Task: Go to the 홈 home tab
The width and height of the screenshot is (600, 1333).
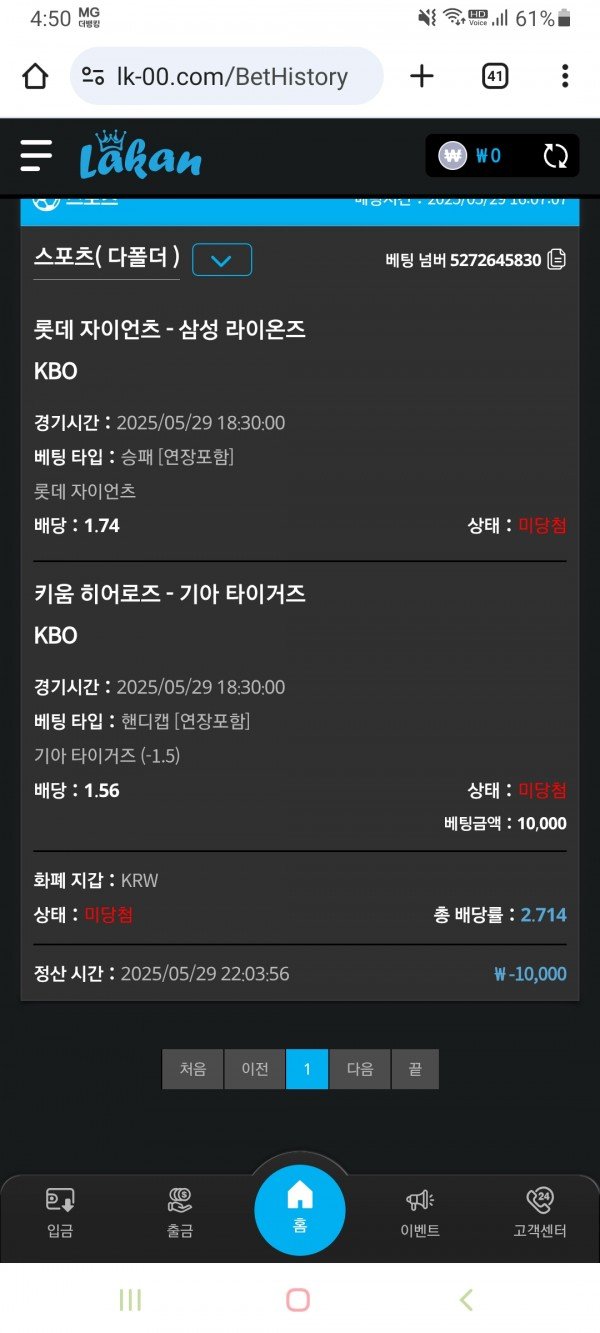Action: [300, 1209]
